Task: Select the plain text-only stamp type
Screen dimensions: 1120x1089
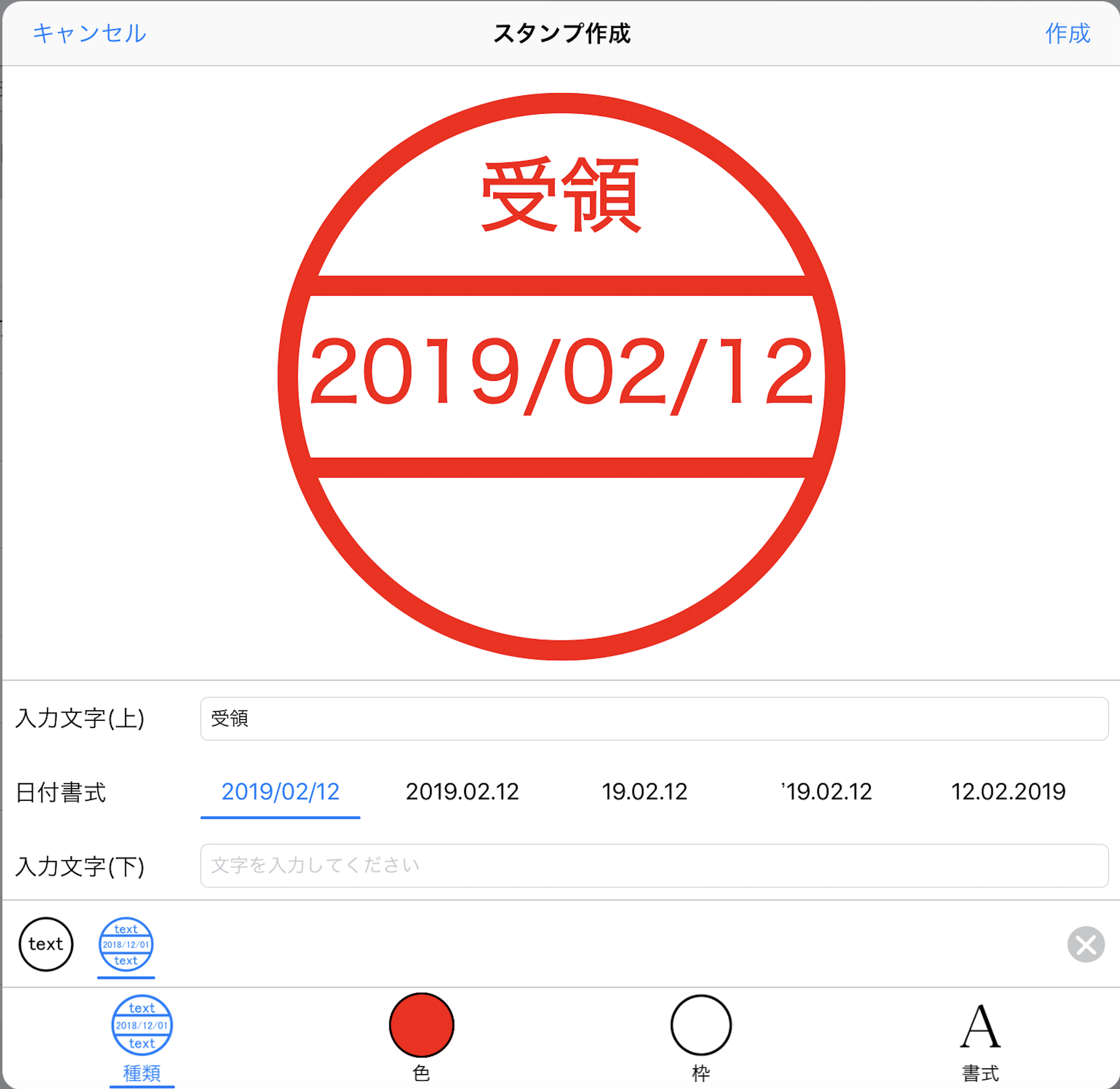Action: [x=46, y=944]
